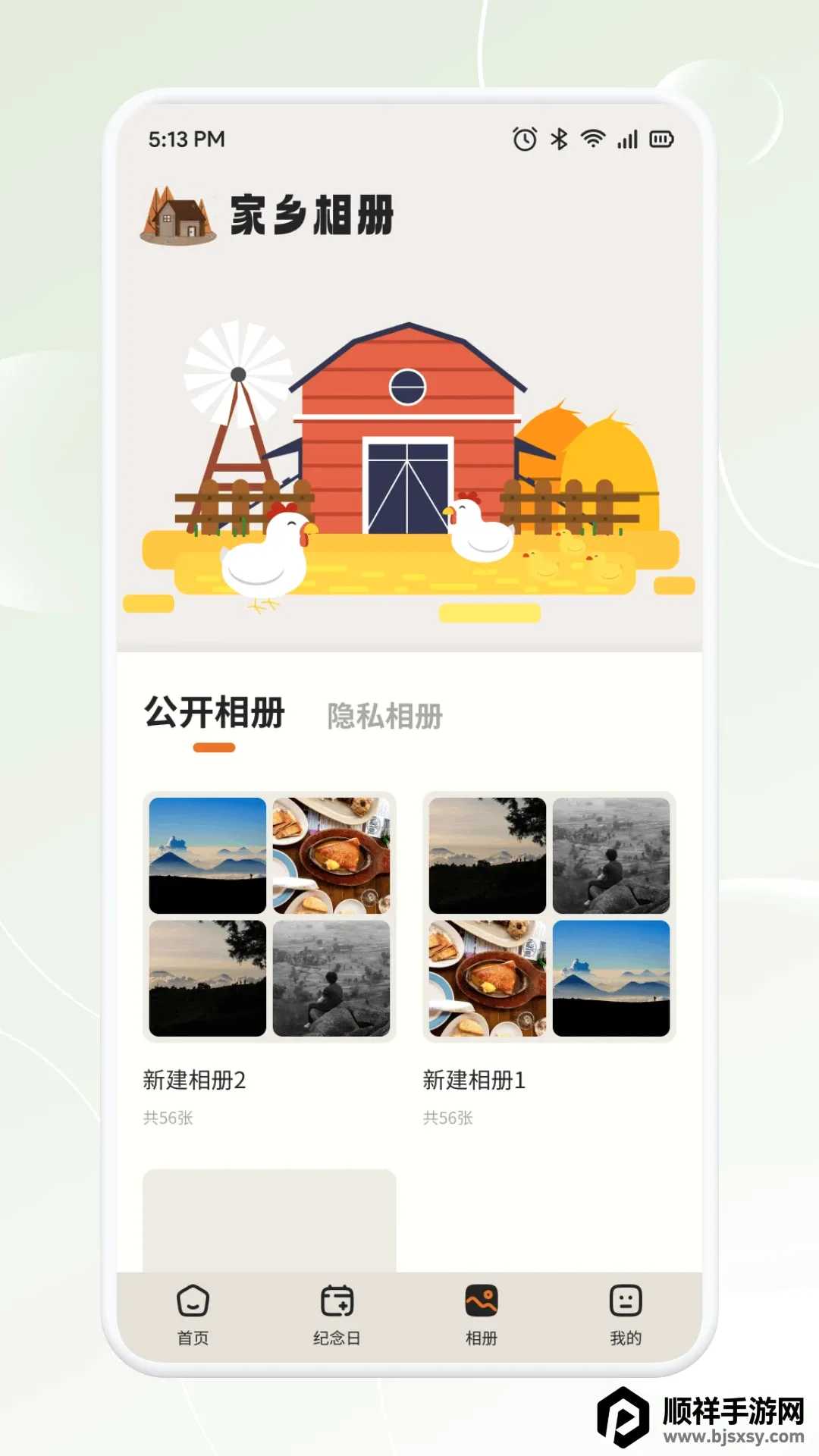Select the 公开相册 tab
Image resolution: width=819 pixels, height=1456 pixels.
(x=215, y=713)
